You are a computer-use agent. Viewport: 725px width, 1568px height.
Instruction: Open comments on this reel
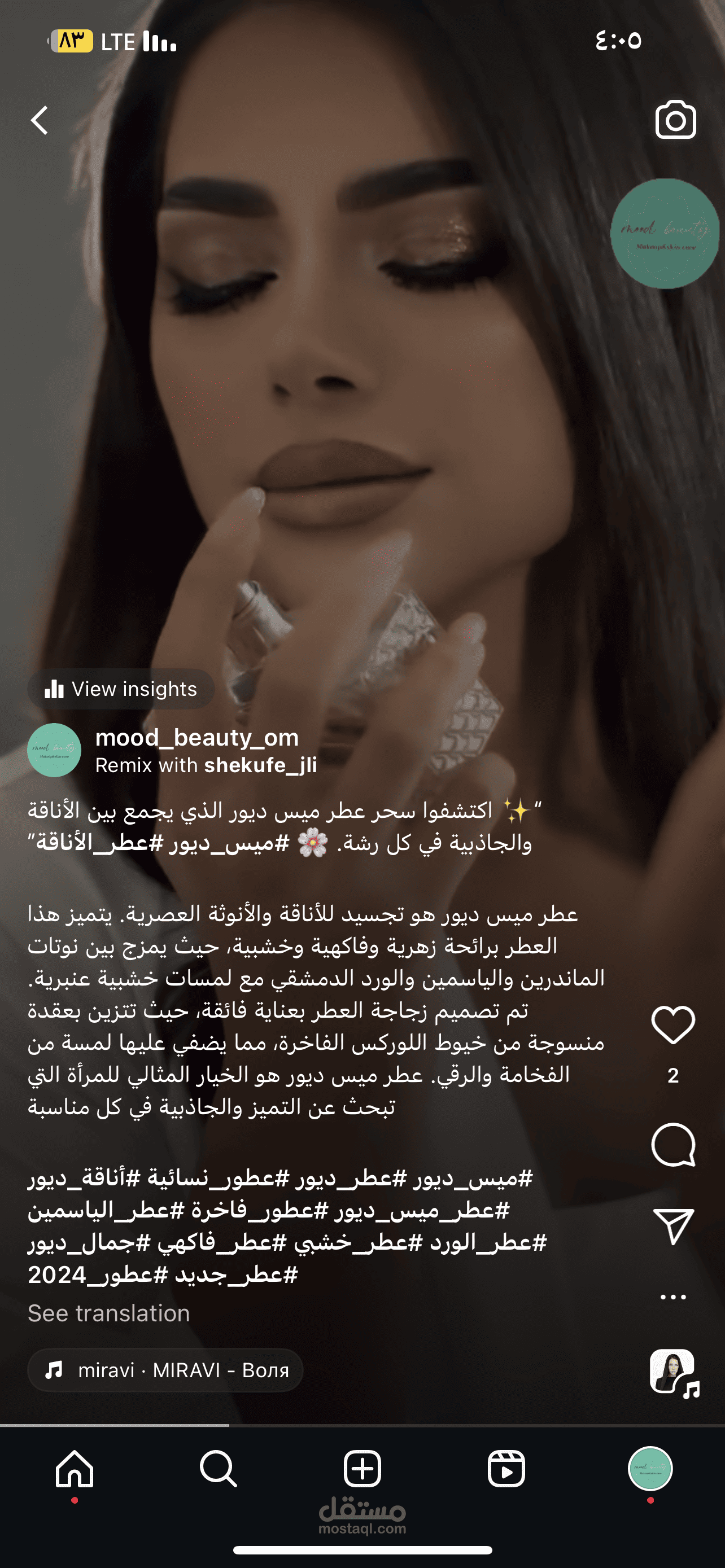[672, 1145]
